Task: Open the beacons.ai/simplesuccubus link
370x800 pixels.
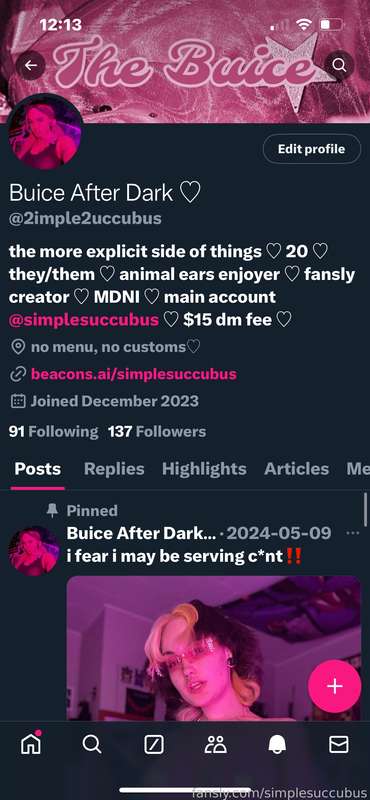Action: pyautogui.click(x=134, y=374)
